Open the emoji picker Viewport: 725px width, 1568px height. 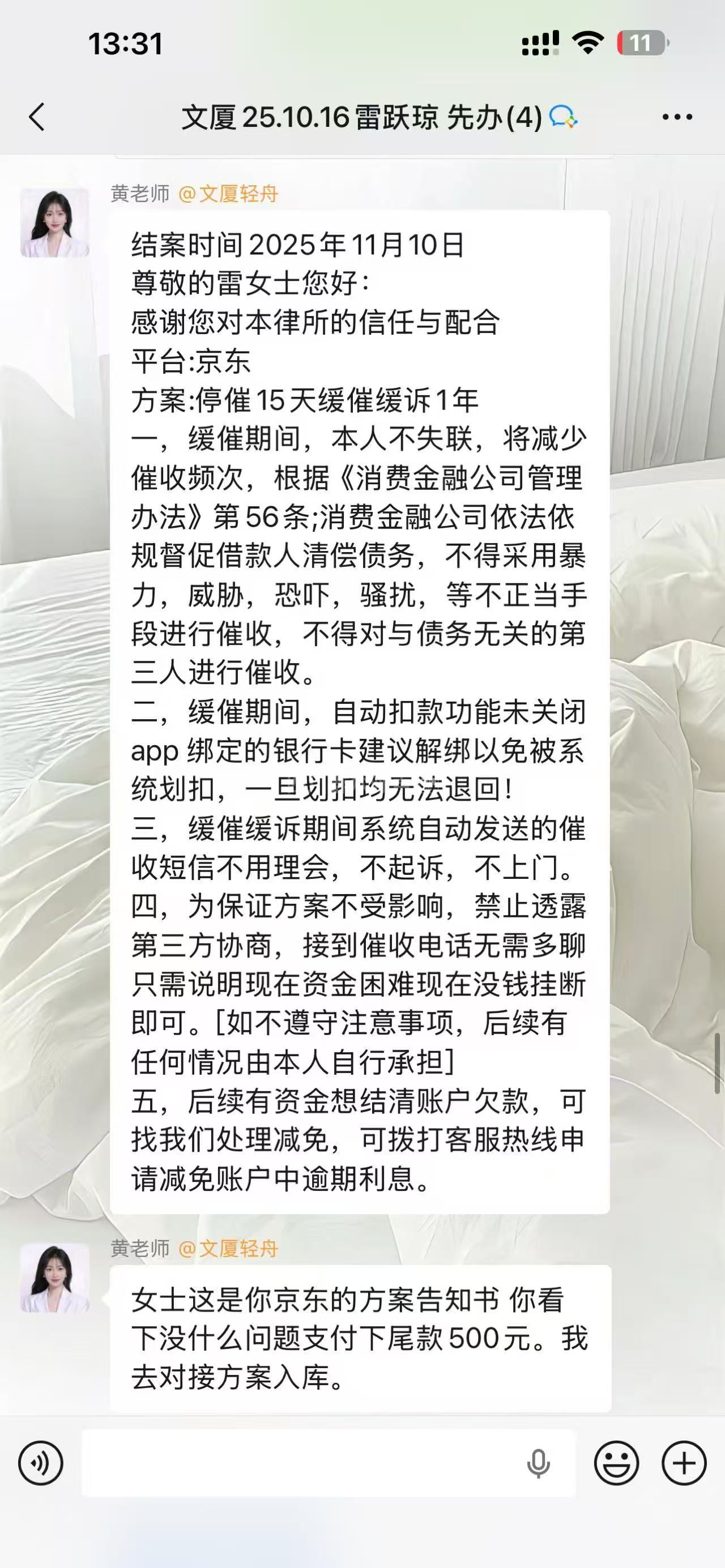(616, 1463)
